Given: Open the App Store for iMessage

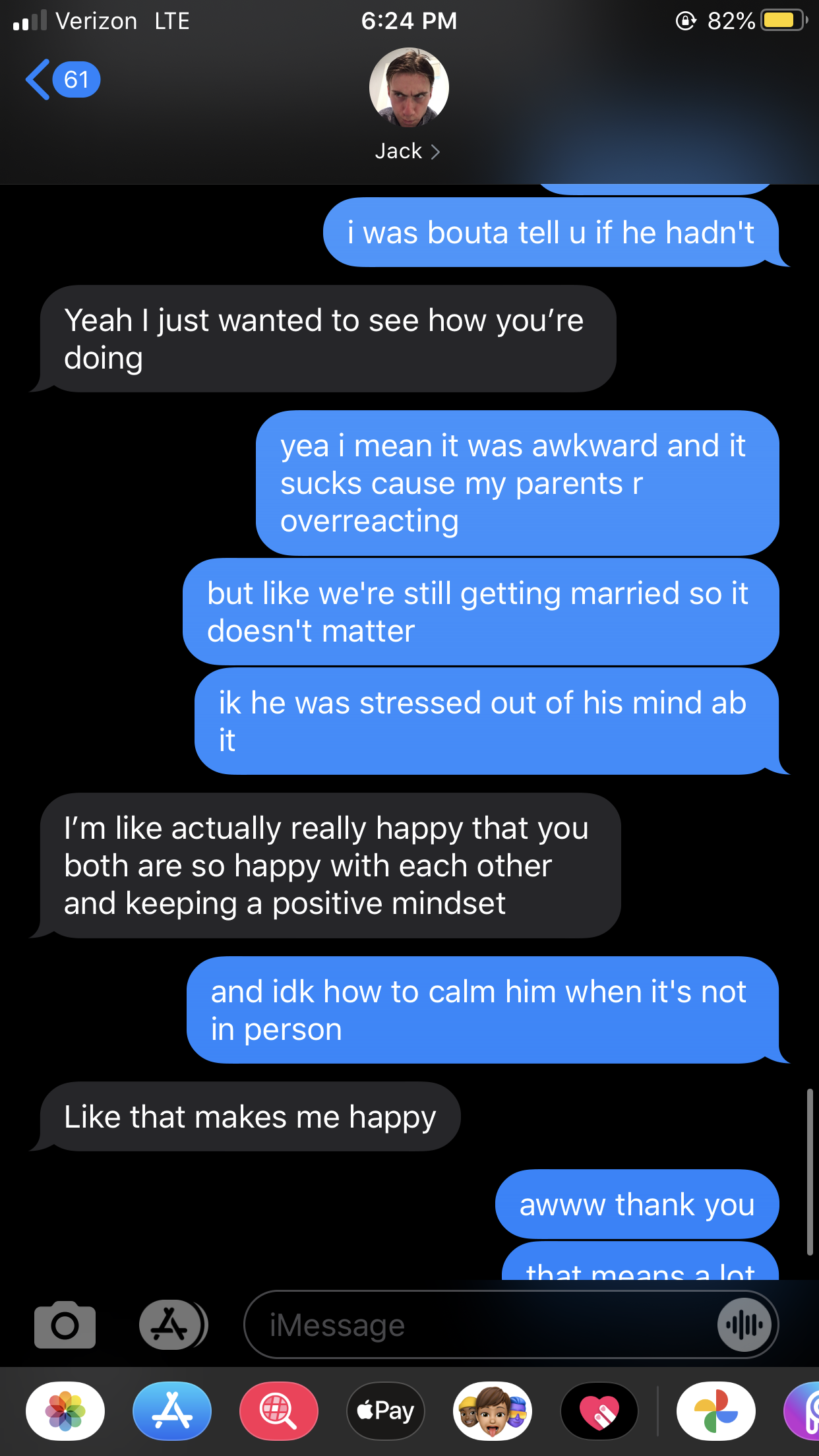Looking at the screenshot, I should click(x=172, y=1411).
